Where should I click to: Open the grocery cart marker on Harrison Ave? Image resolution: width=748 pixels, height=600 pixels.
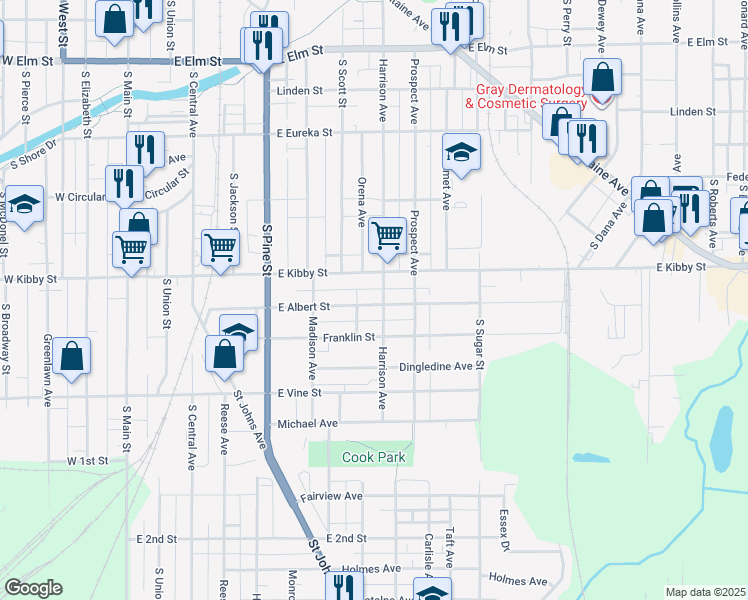[x=387, y=239]
